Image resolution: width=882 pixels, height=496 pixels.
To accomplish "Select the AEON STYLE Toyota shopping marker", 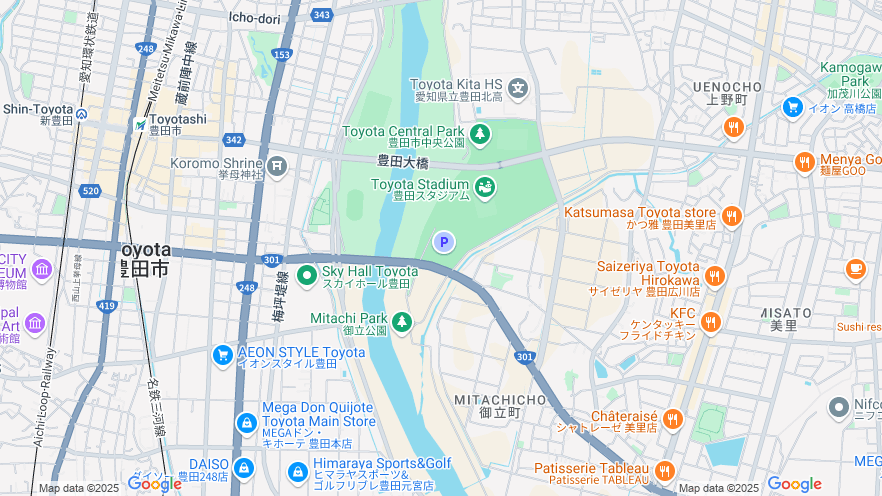I will (x=224, y=354).
